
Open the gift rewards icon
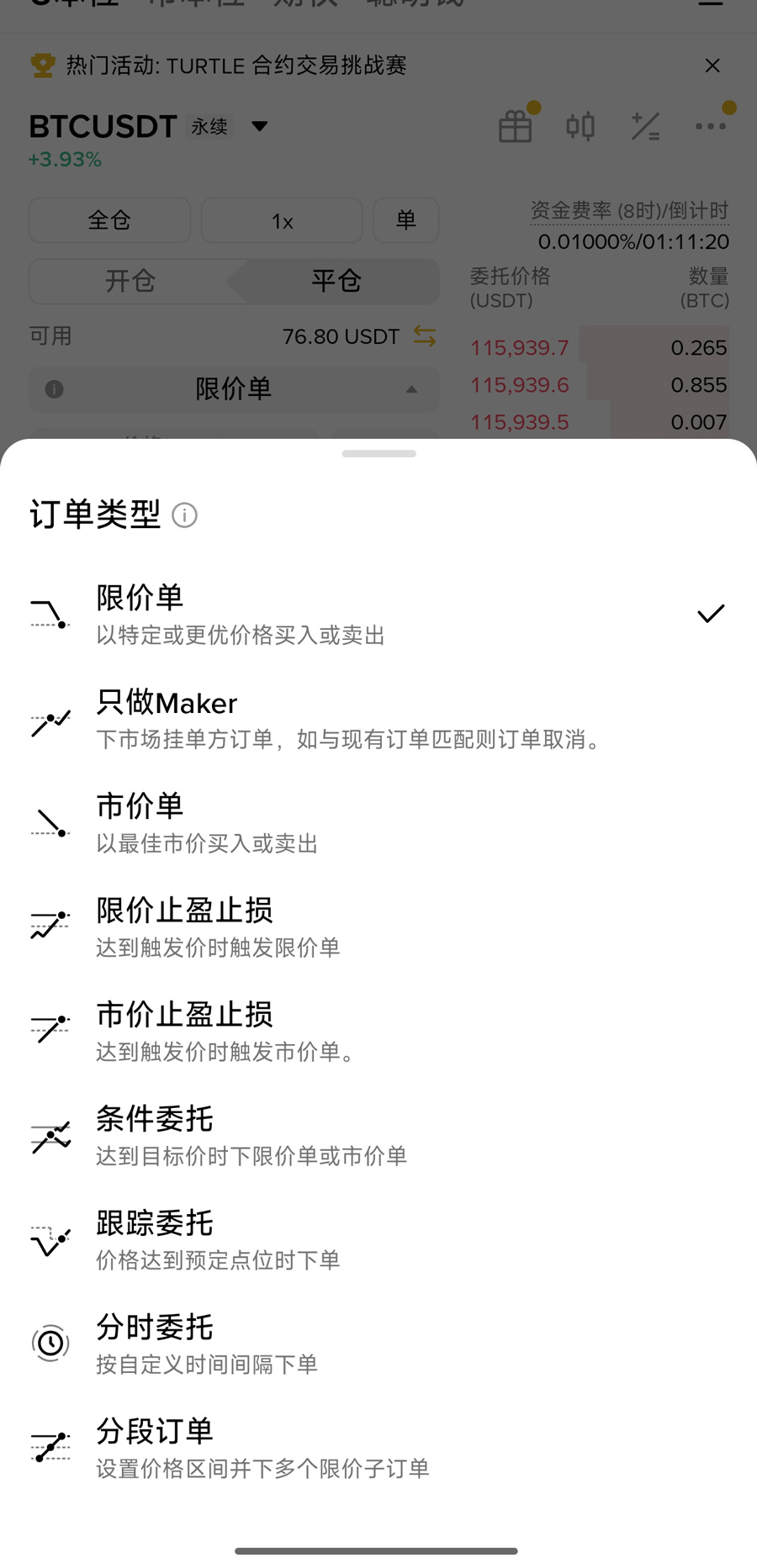point(515,126)
